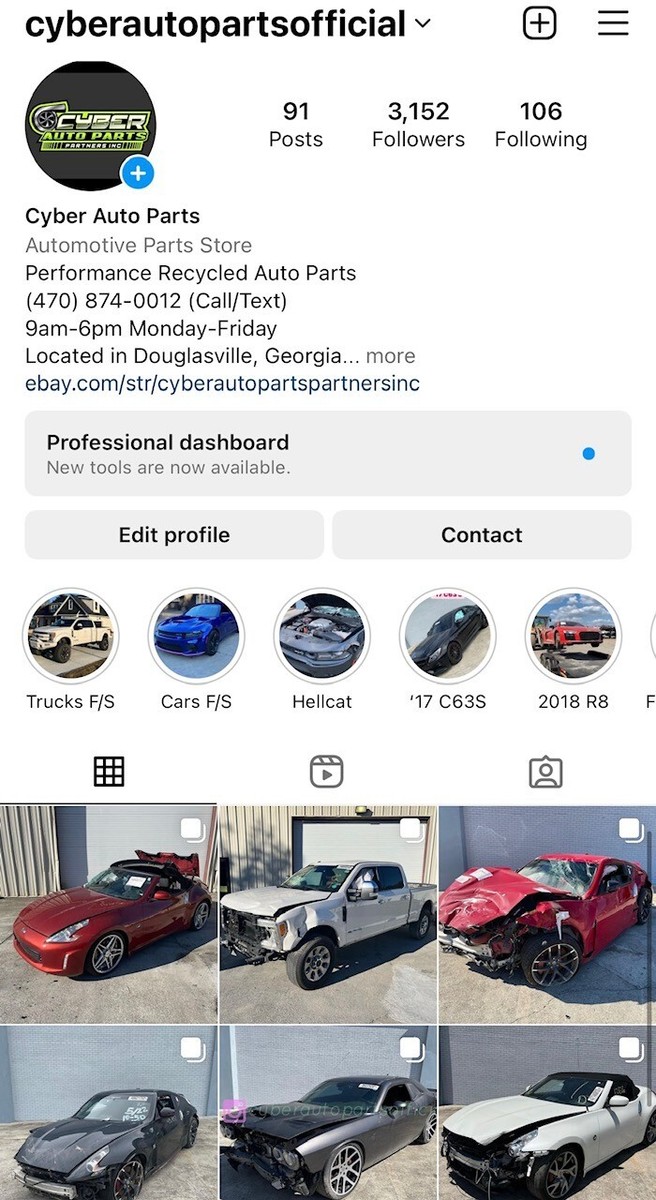
Task: Switch to the tagged photos tab
Action: (545, 771)
